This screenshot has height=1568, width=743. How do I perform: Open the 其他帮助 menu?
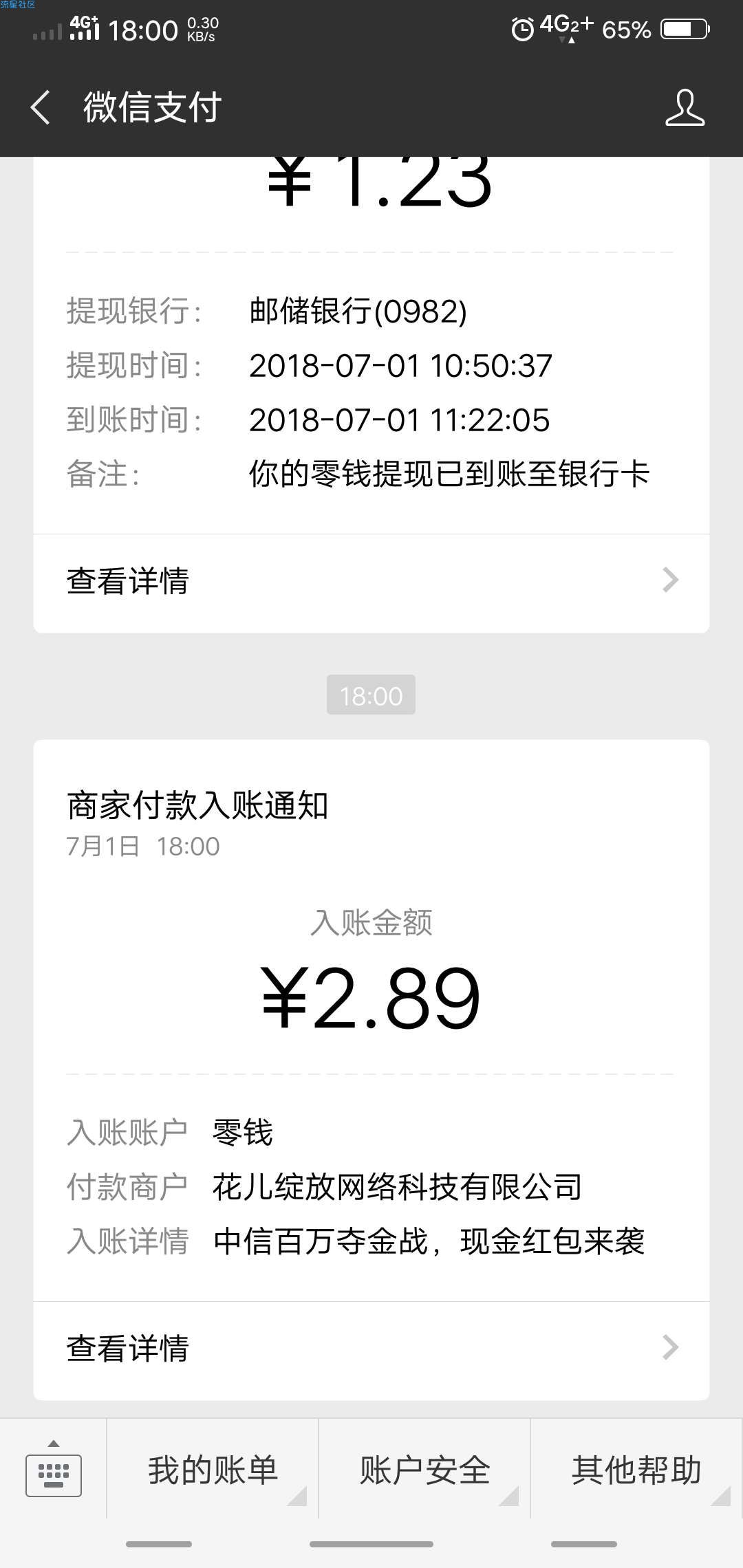(636, 1469)
